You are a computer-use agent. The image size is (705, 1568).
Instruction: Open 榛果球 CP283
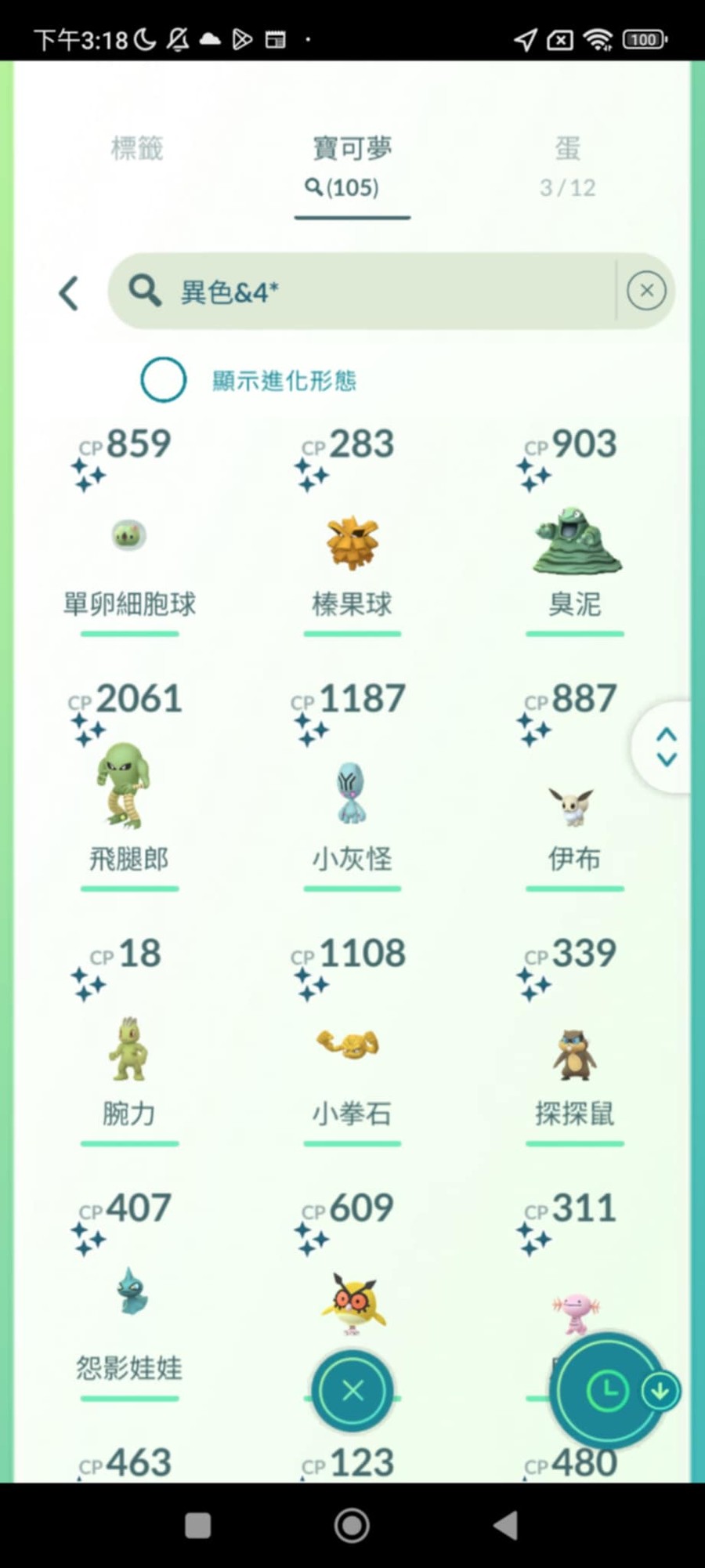click(x=352, y=542)
